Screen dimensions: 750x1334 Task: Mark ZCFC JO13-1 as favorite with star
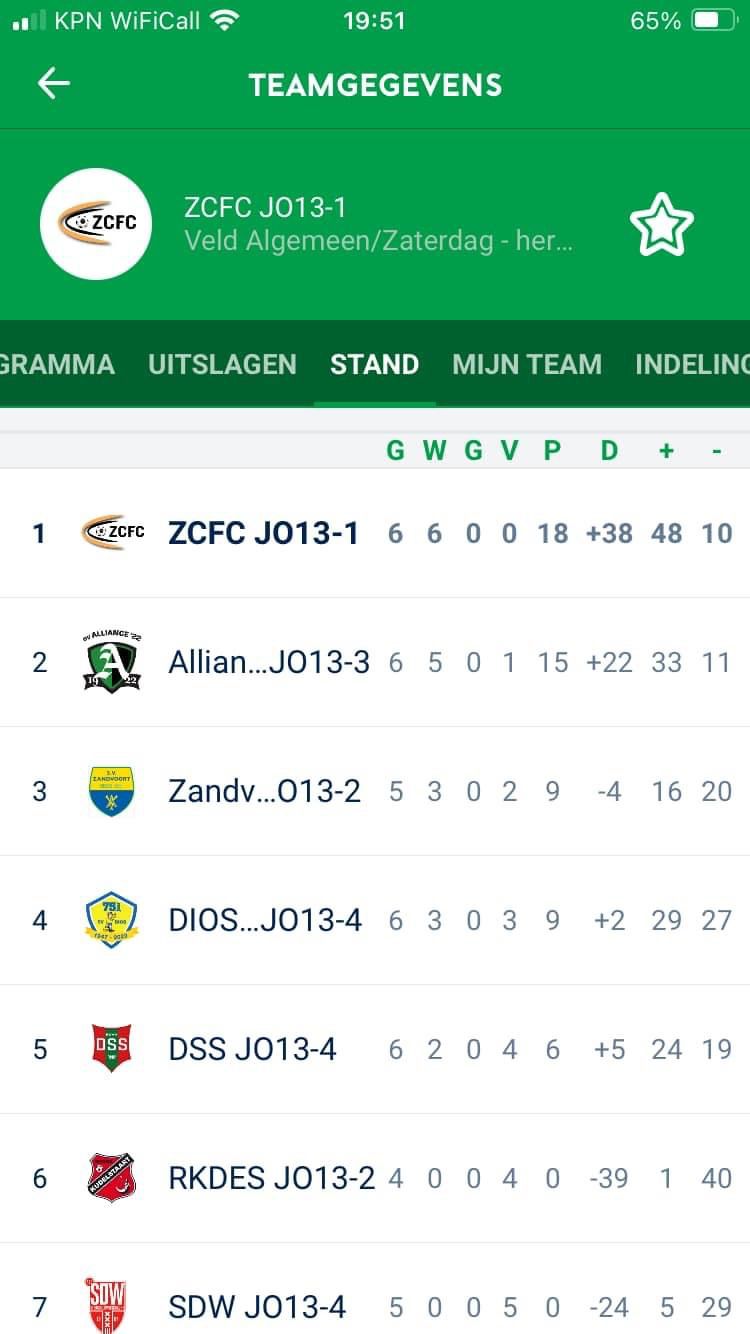pos(661,224)
